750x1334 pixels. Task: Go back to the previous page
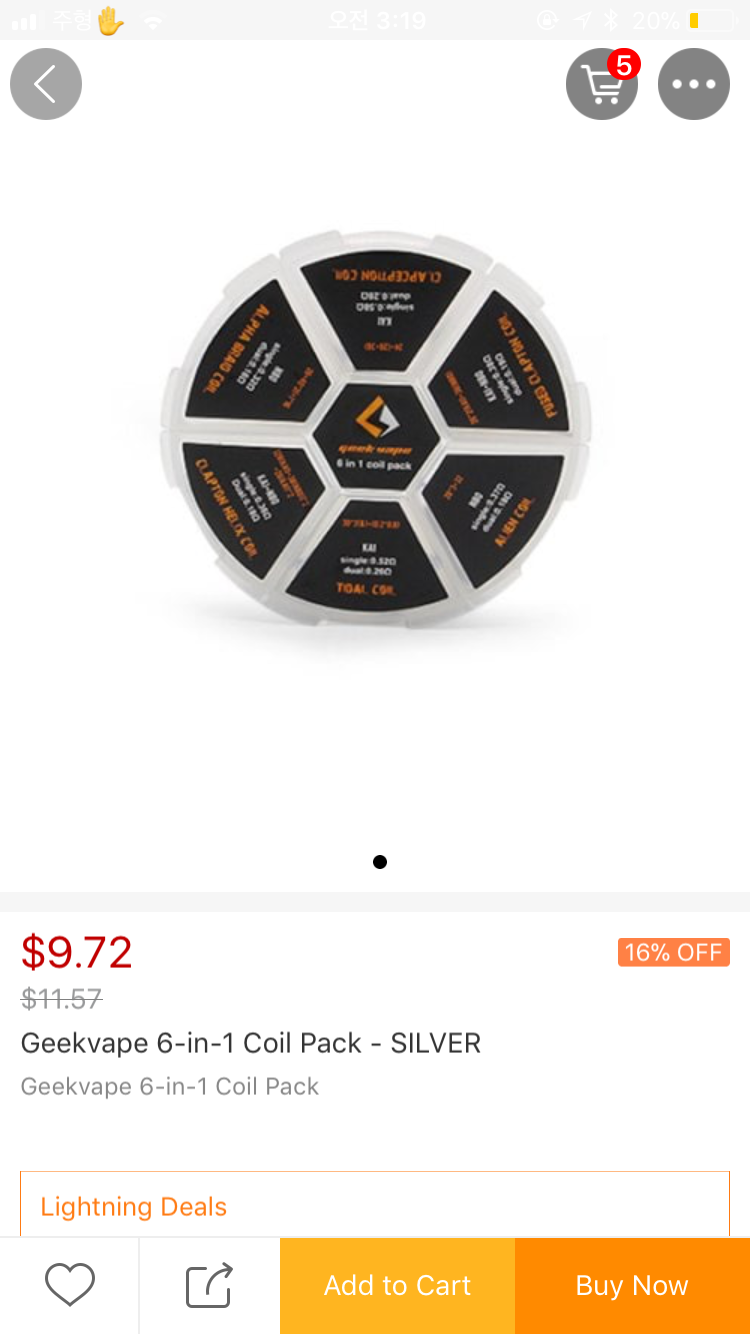point(46,84)
